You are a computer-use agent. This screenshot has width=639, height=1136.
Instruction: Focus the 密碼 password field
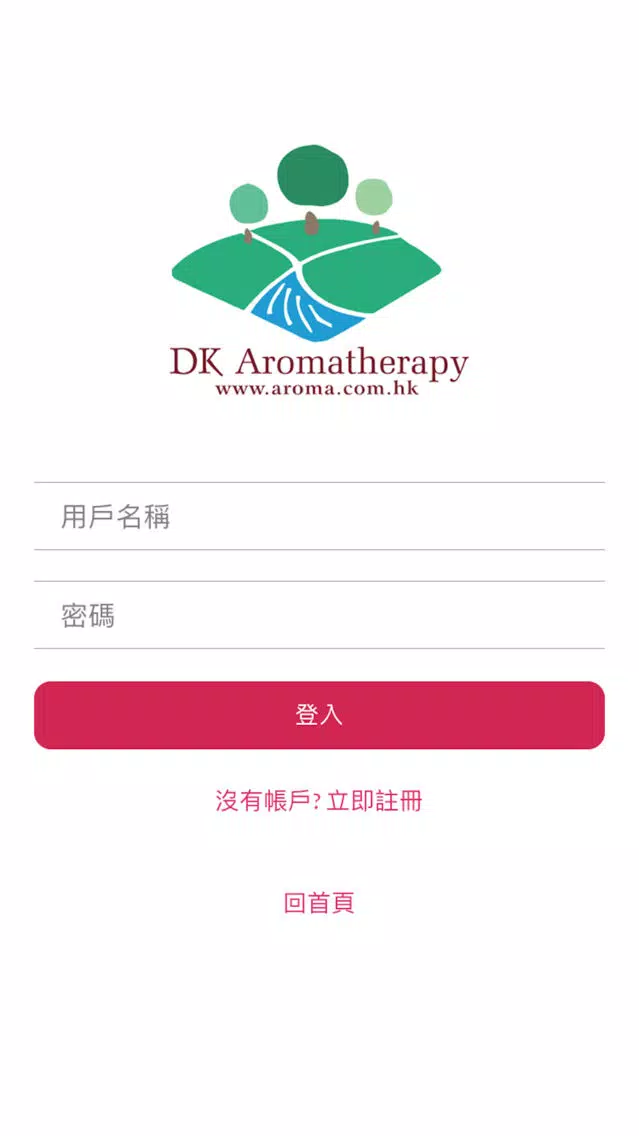click(x=320, y=615)
